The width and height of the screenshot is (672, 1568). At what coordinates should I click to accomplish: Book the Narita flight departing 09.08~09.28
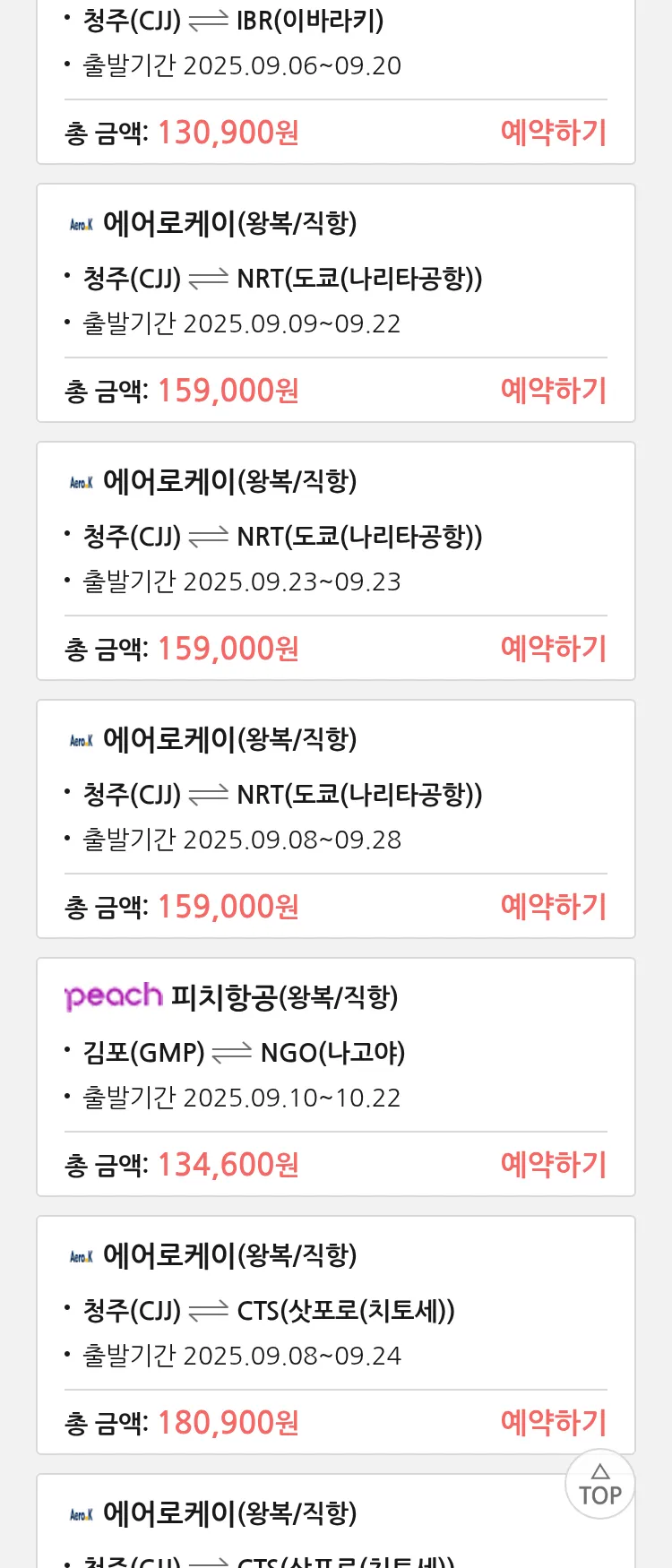pos(553,907)
